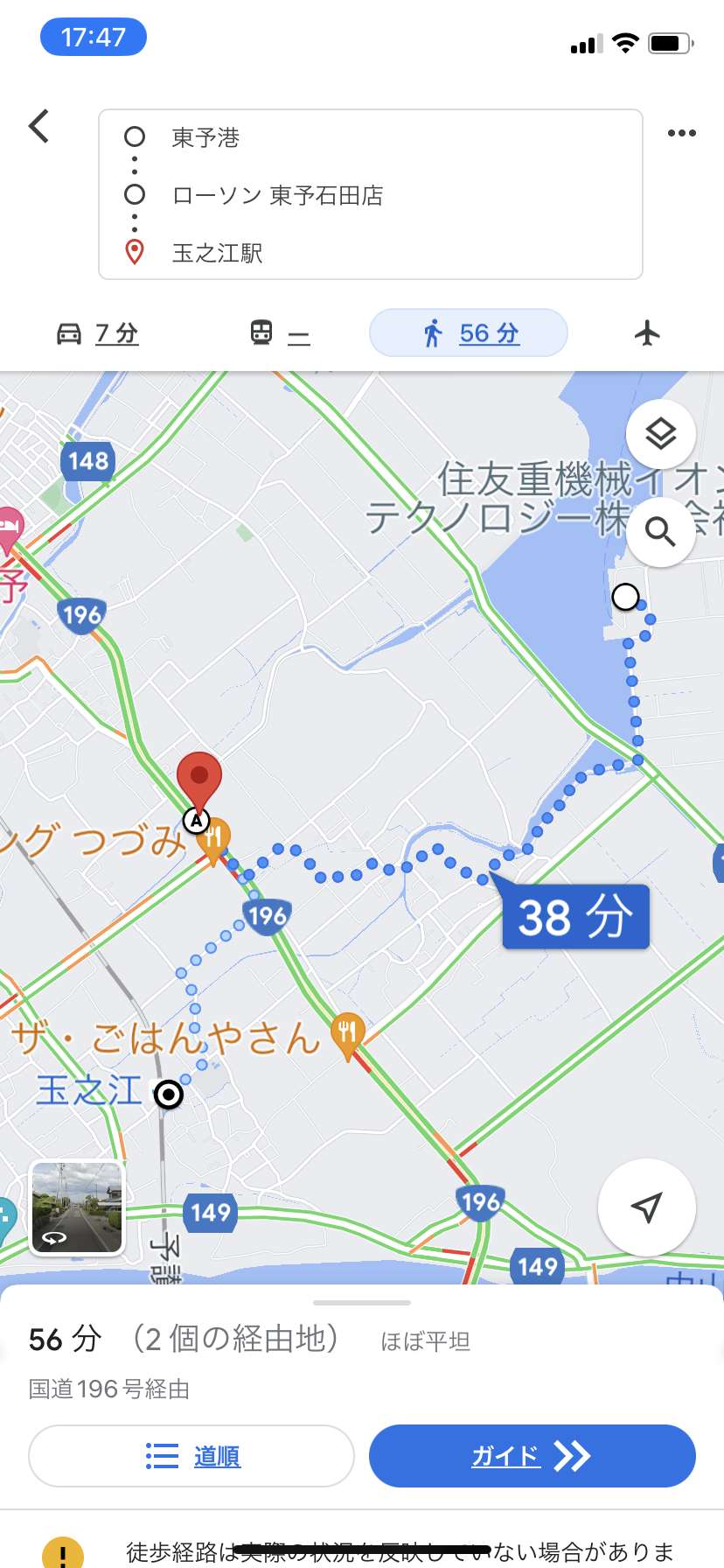Switch to the flight travel tab

(647, 332)
